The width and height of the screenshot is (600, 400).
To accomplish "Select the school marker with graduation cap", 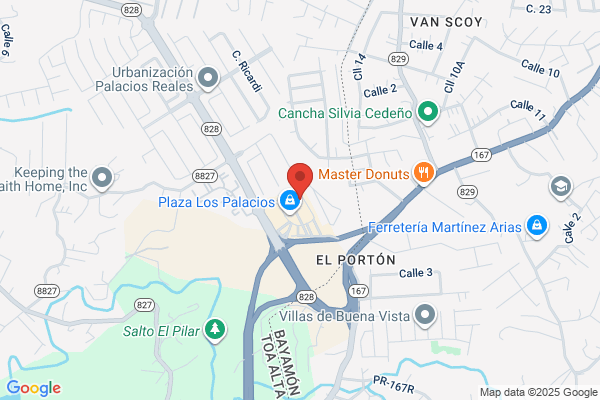I will pos(561,187).
